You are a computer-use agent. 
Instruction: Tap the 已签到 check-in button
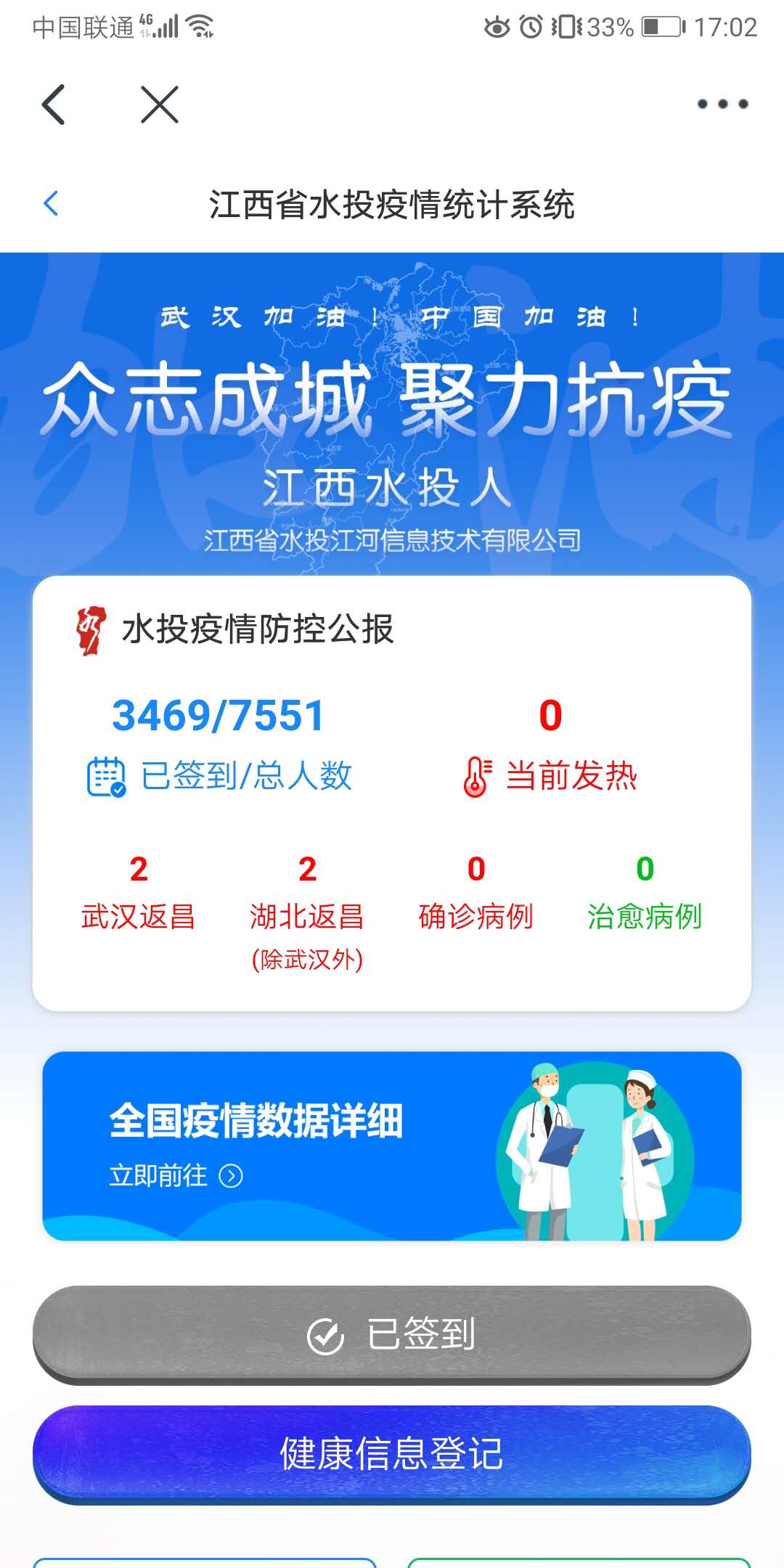click(392, 1334)
